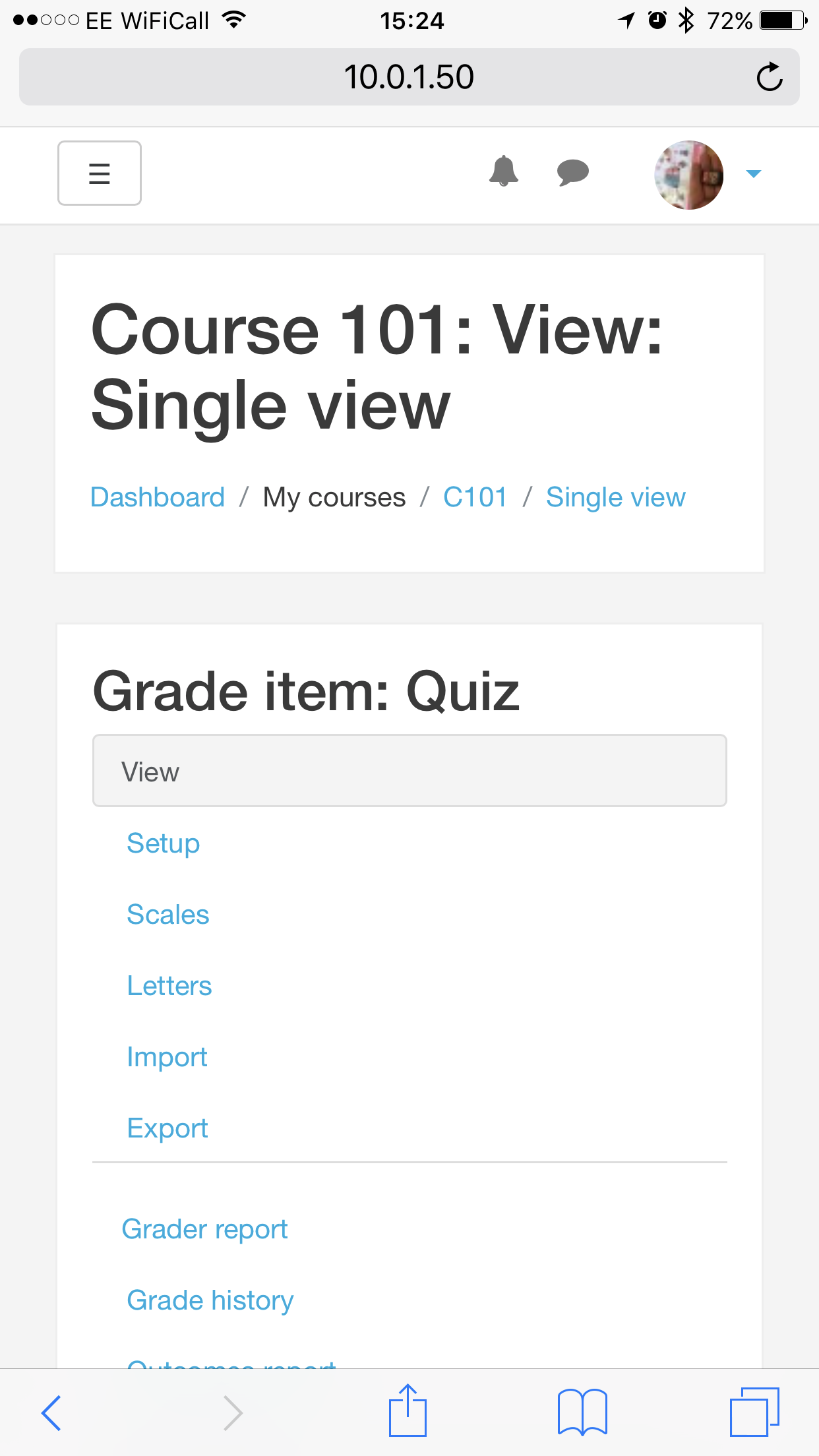This screenshot has height=1456, width=819.
Task: Open the hamburger navigation drawer
Action: pos(100,173)
